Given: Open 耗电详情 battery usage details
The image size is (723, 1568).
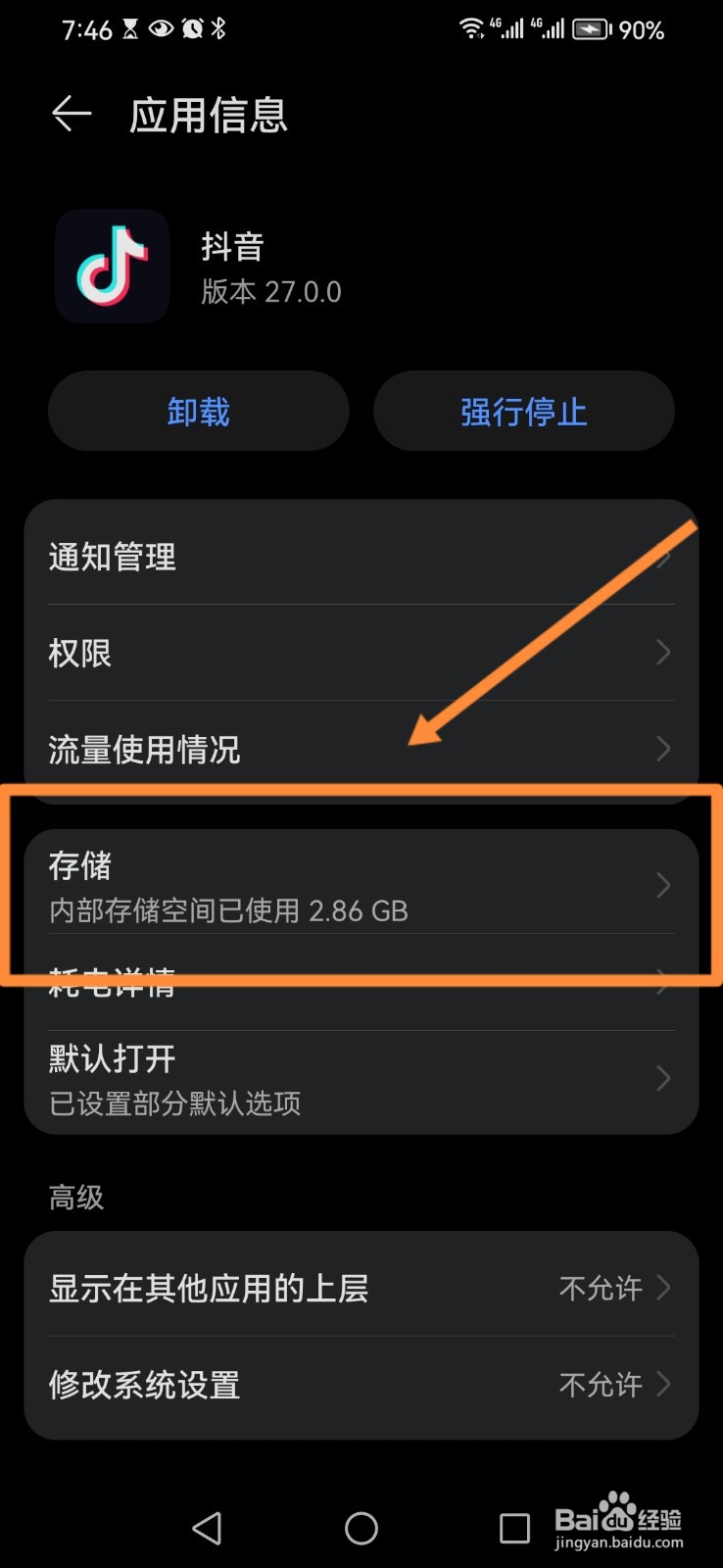Looking at the screenshot, I should [x=361, y=983].
